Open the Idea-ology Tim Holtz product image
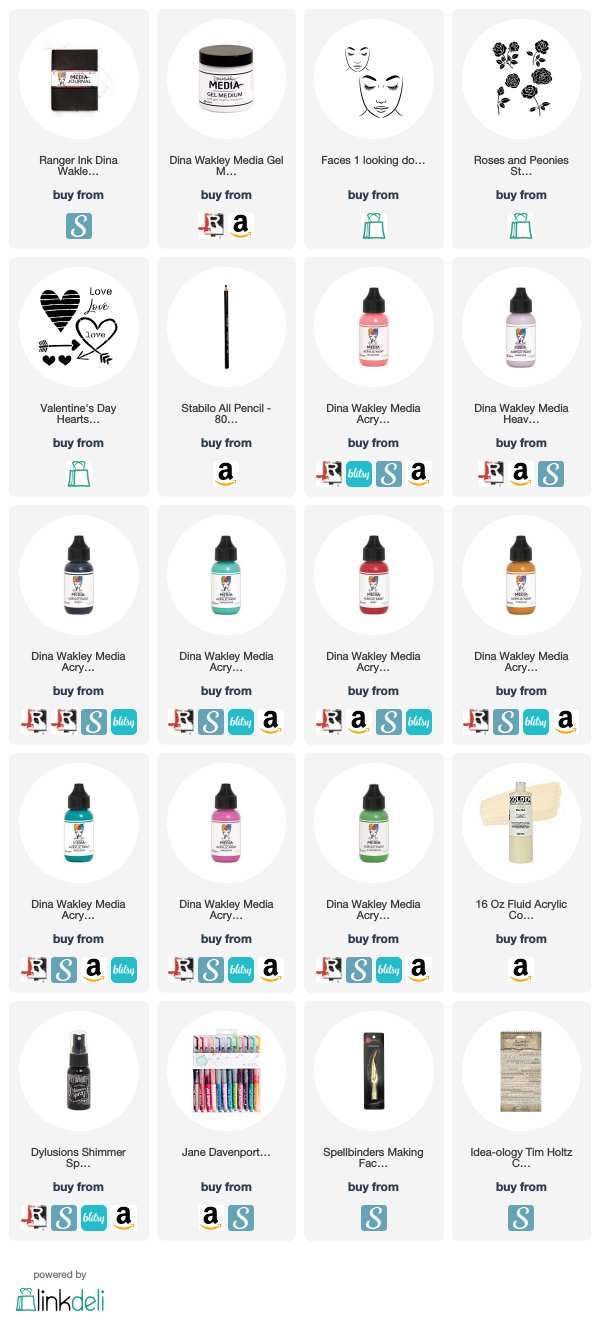The height and width of the screenshot is (1321, 600). (x=521, y=1070)
